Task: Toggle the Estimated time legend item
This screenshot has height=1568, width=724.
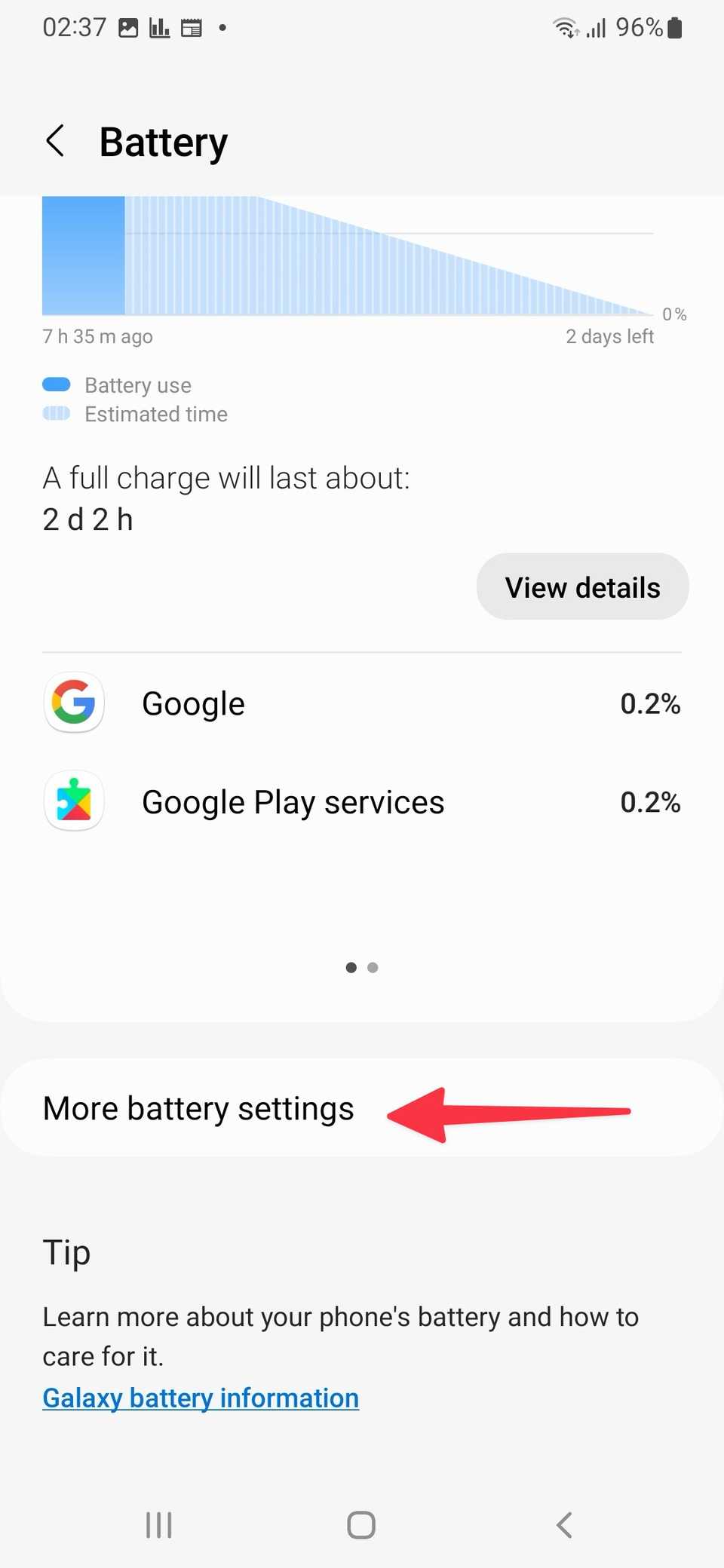Action: [x=136, y=414]
